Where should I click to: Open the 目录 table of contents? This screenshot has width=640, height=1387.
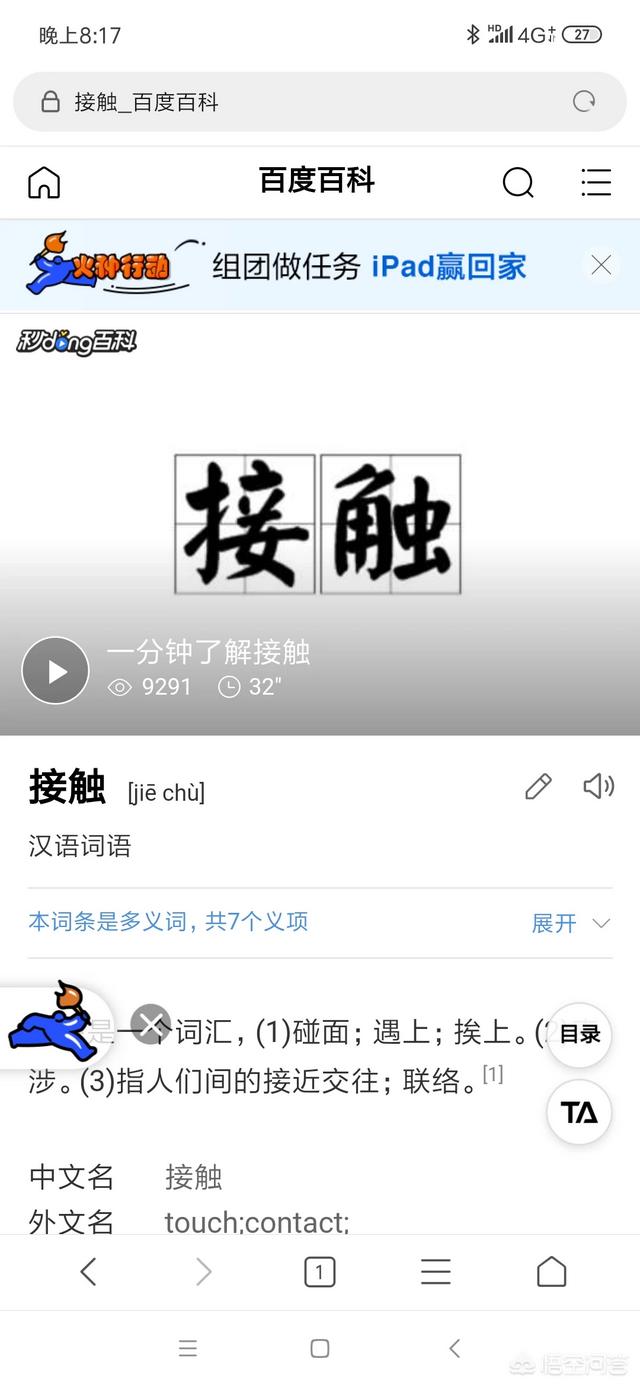(x=579, y=1035)
